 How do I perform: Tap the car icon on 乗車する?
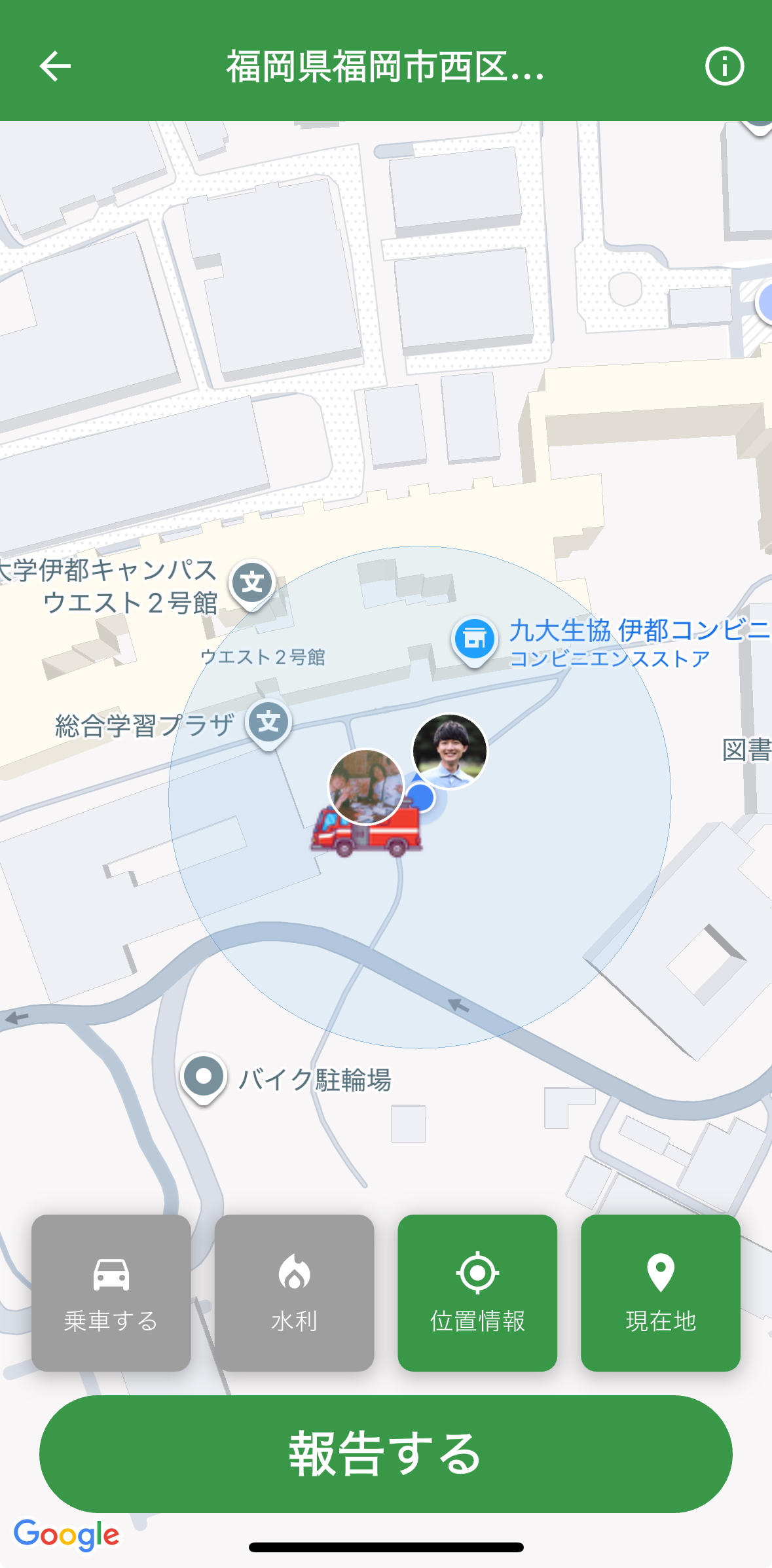pyautogui.click(x=111, y=1273)
